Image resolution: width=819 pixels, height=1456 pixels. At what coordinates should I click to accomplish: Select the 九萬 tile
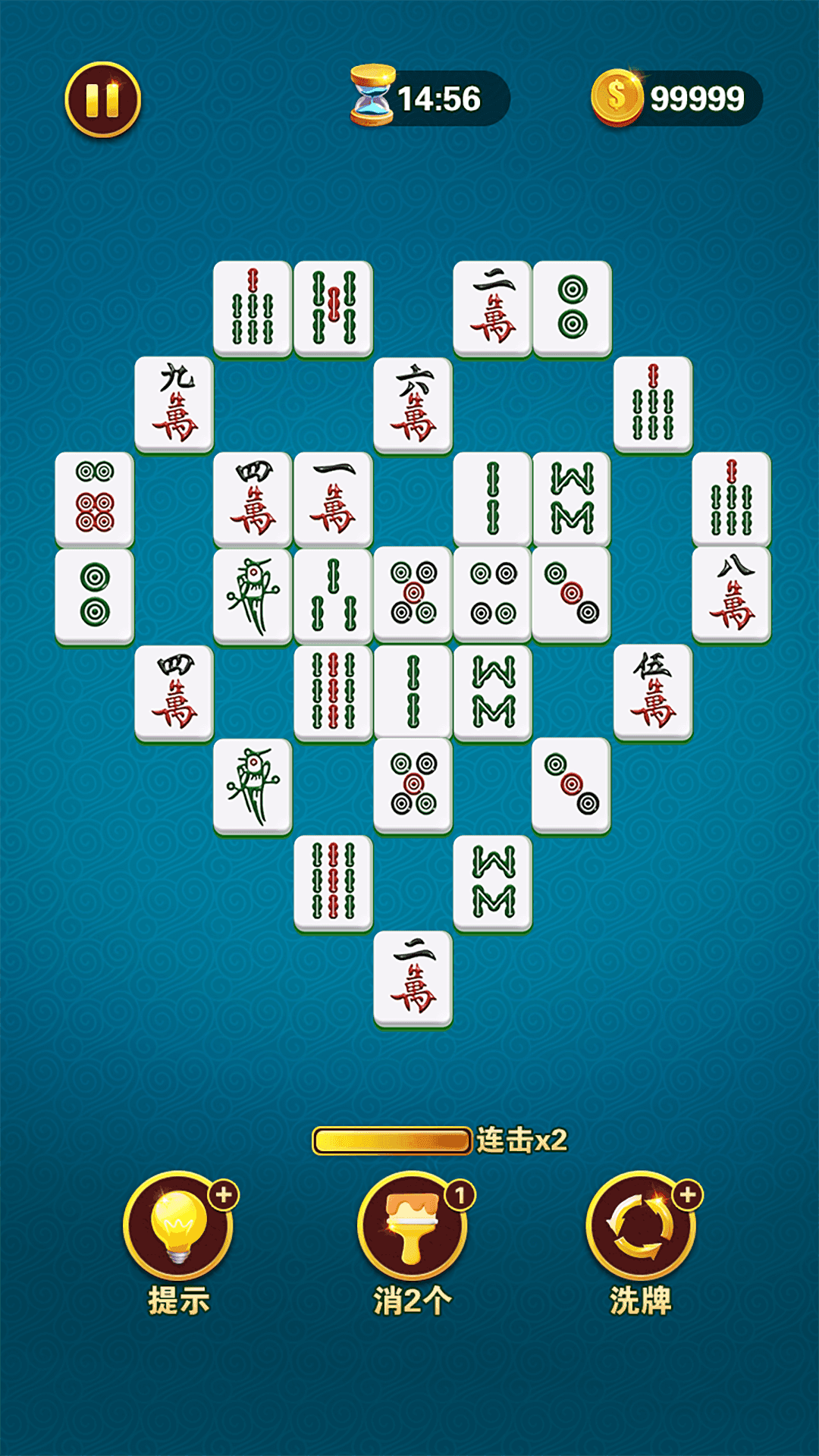click(x=174, y=403)
